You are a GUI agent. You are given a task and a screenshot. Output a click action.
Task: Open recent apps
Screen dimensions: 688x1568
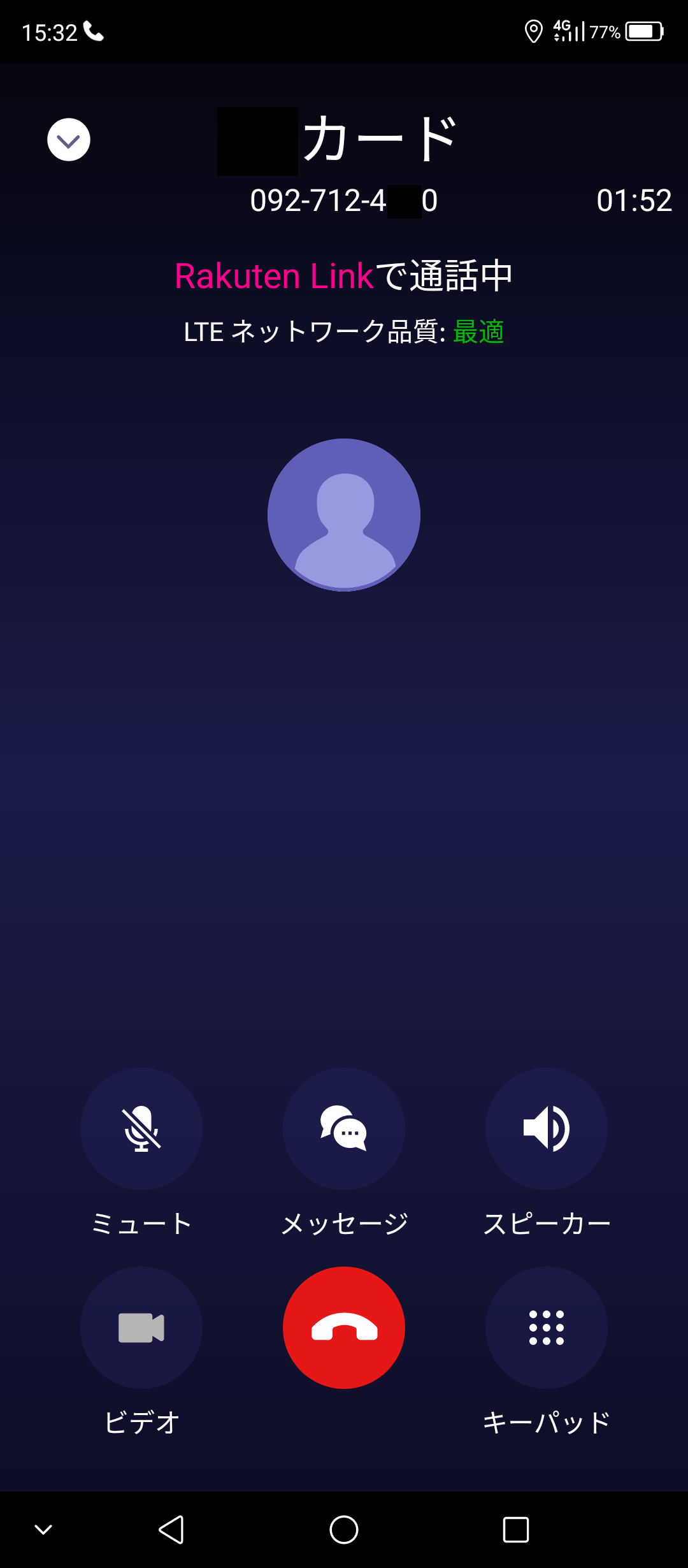click(515, 1529)
